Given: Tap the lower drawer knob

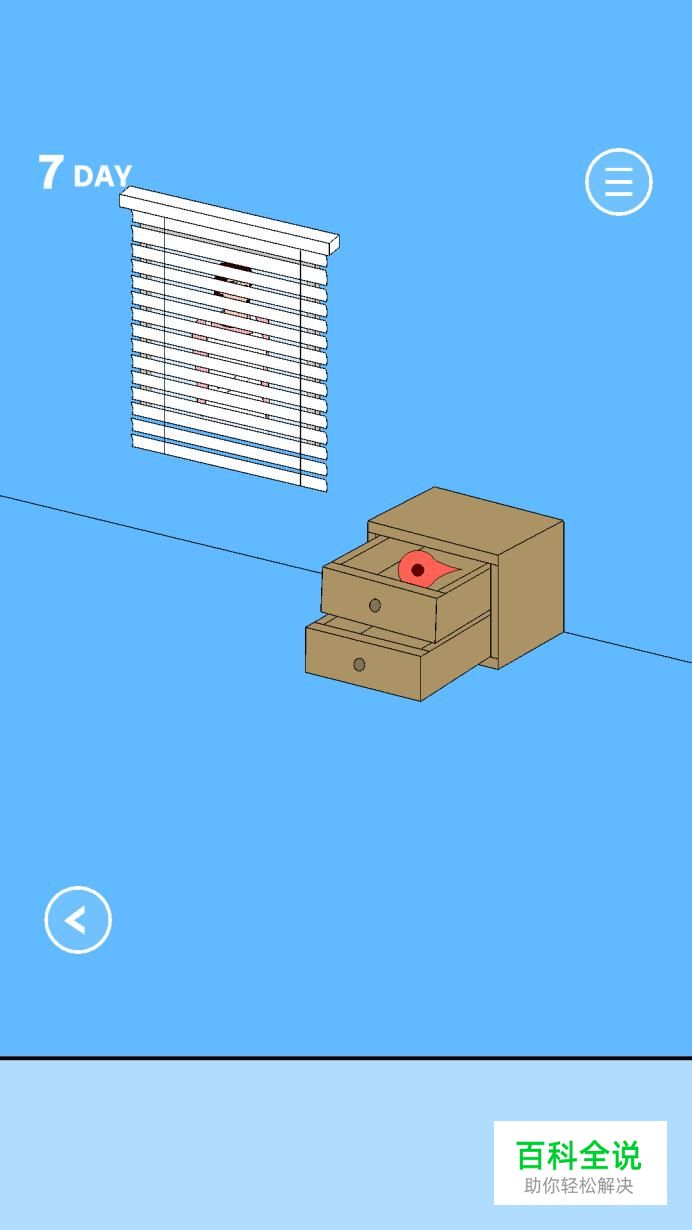Looking at the screenshot, I should (359, 664).
